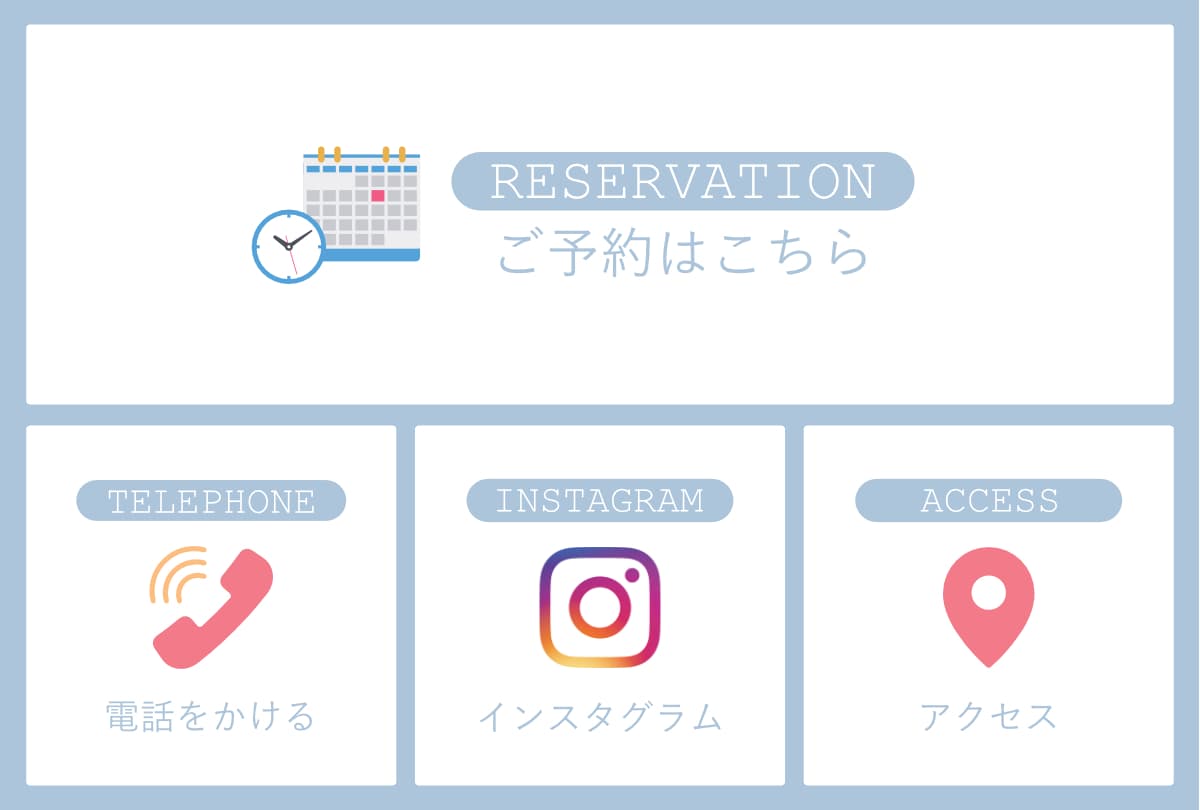Select the ACCESS アクセス tile
The image size is (1200, 810).
pyautogui.click(x=988, y=606)
